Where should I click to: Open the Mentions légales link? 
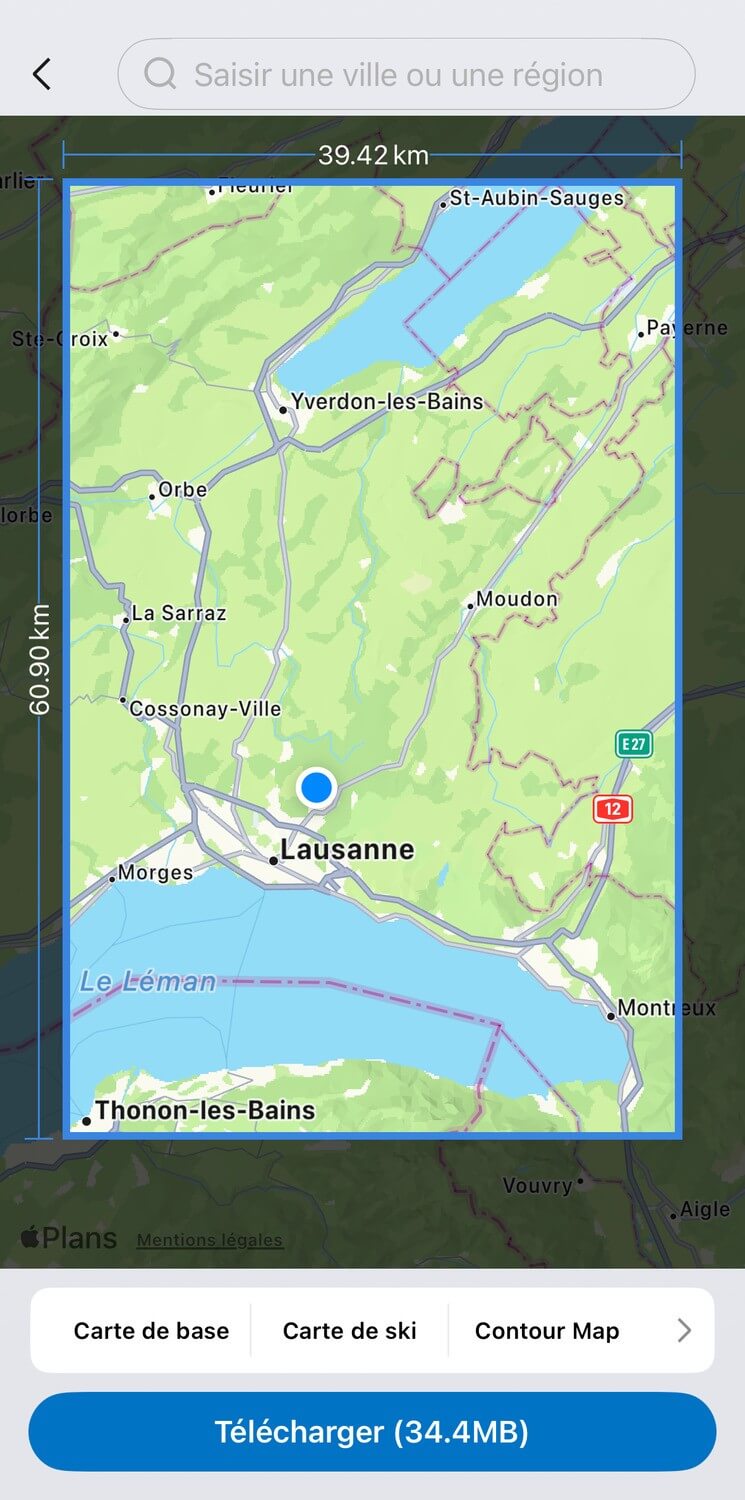coord(210,1240)
